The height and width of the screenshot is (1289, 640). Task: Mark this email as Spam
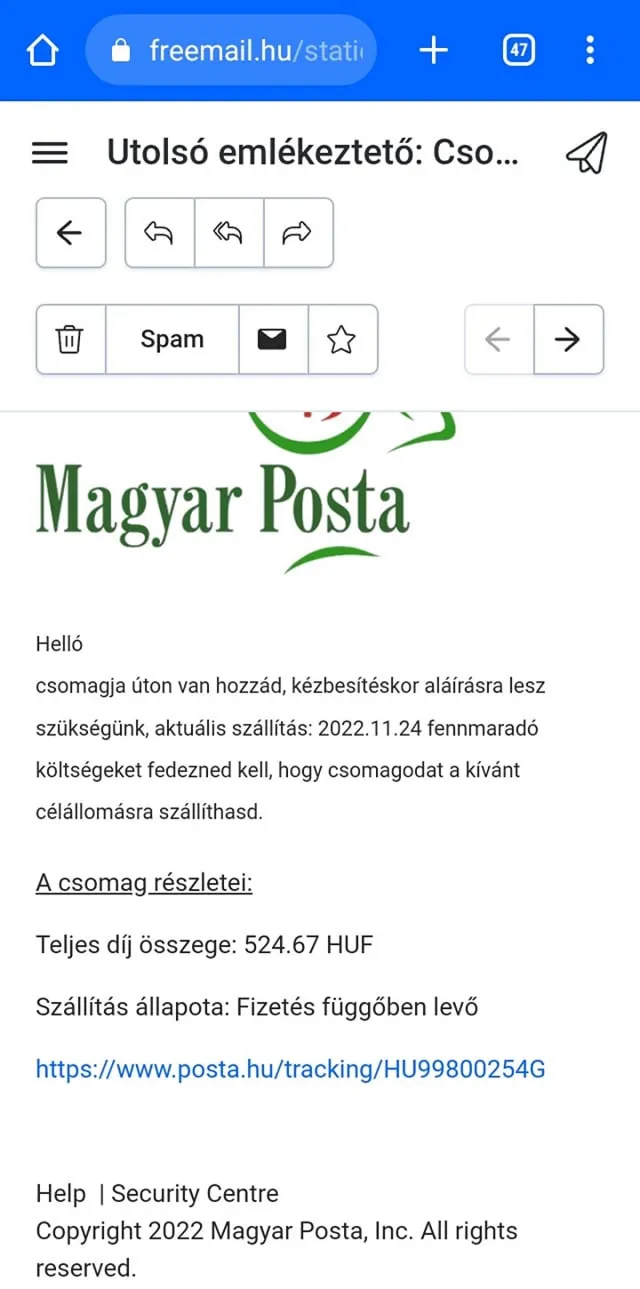(x=172, y=340)
